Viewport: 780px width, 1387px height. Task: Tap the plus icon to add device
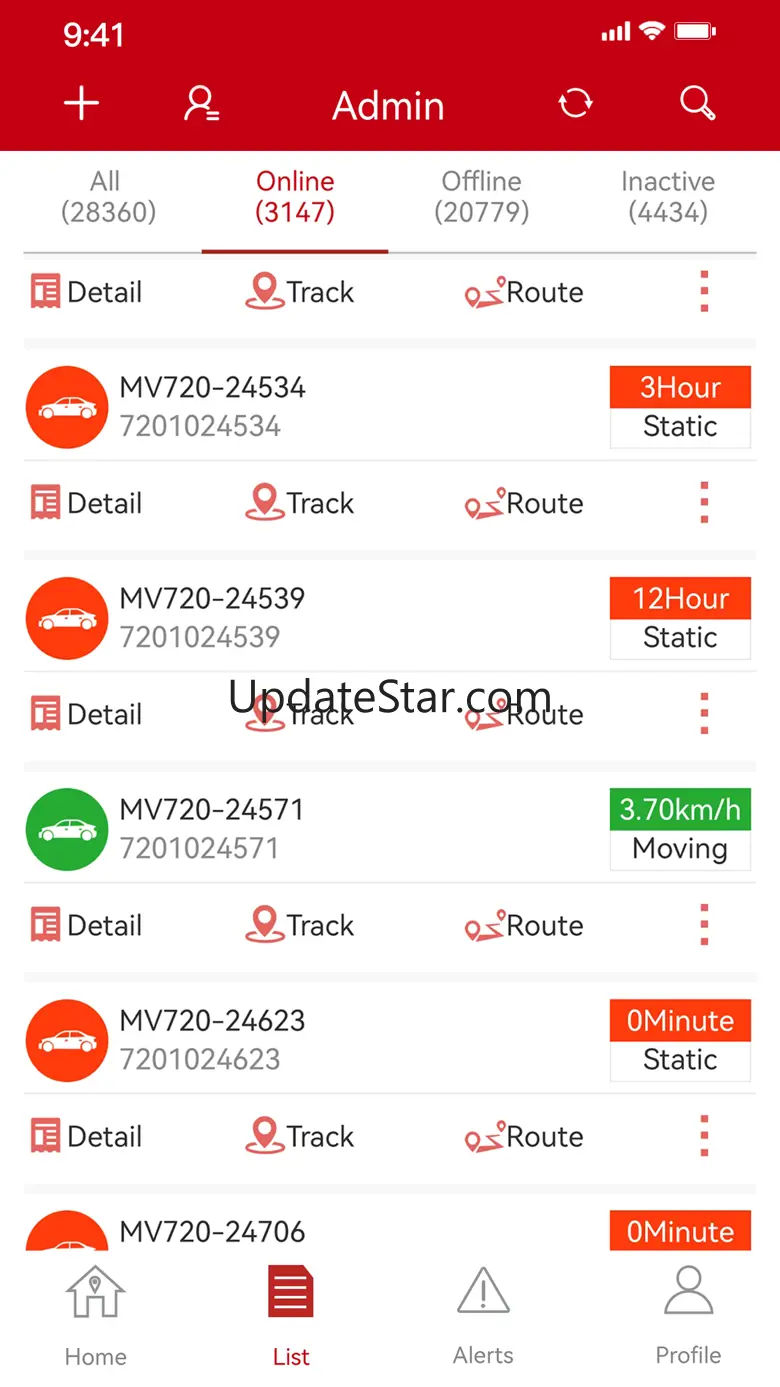coord(82,104)
